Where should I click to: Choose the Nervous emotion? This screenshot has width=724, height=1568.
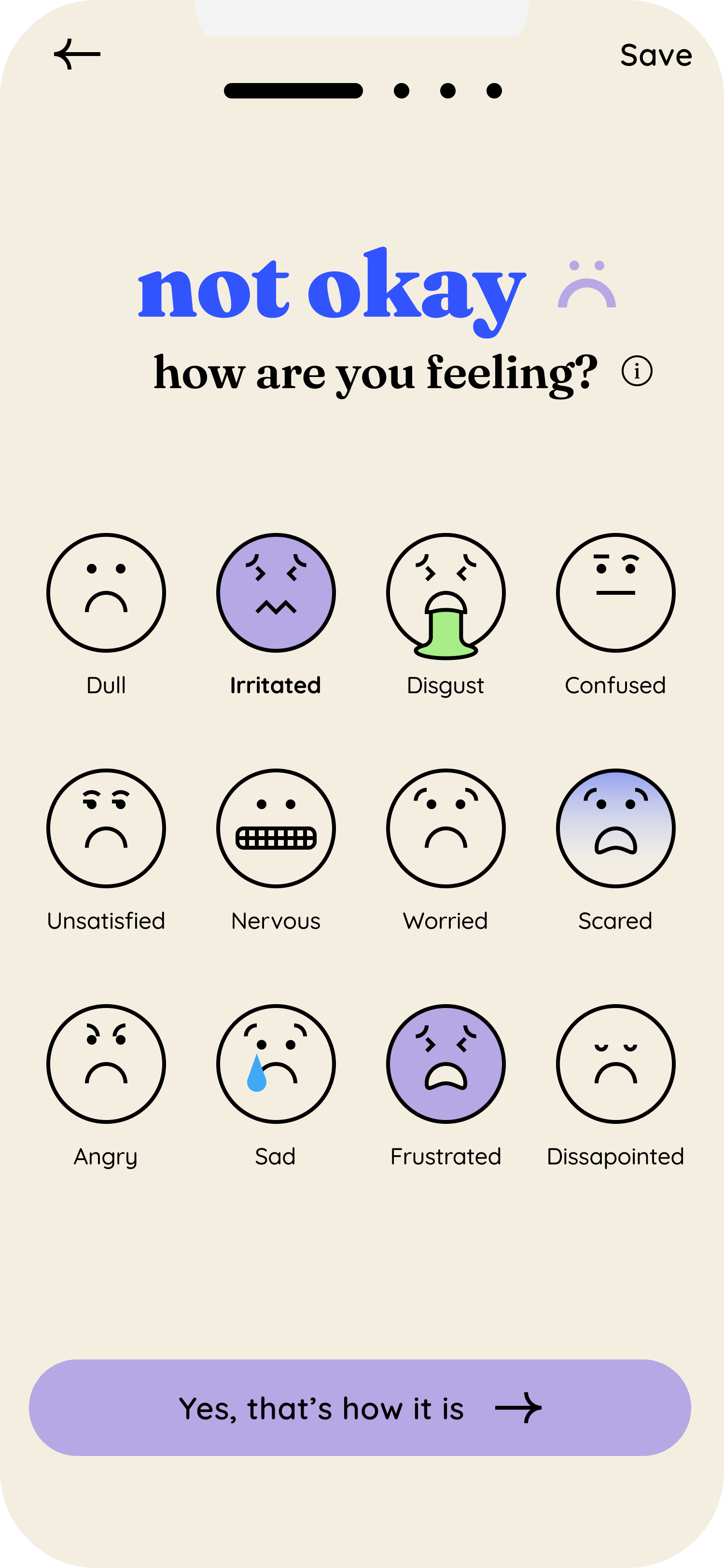tap(276, 828)
